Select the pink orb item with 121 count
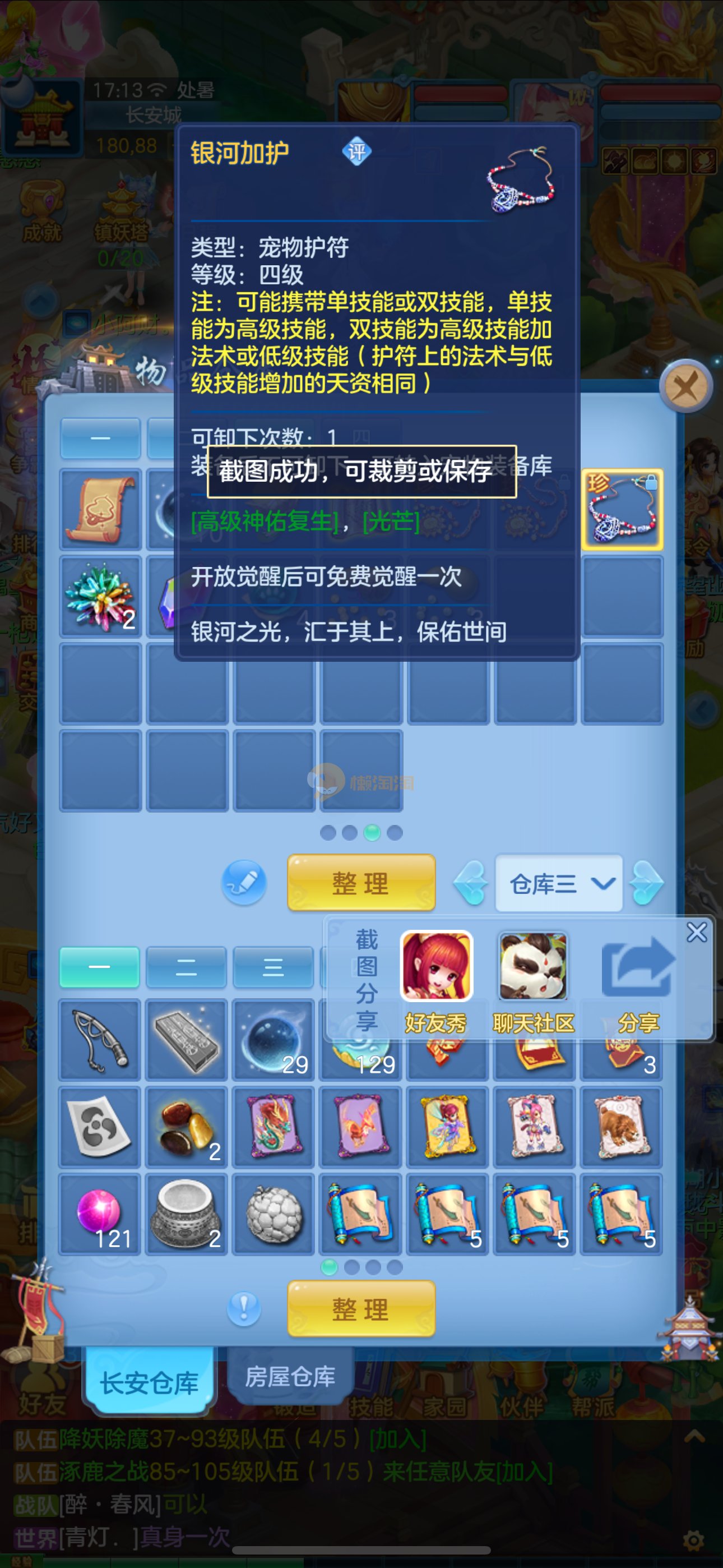The width and height of the screenshot is (723, 1568). click(x=100, y=1212)
